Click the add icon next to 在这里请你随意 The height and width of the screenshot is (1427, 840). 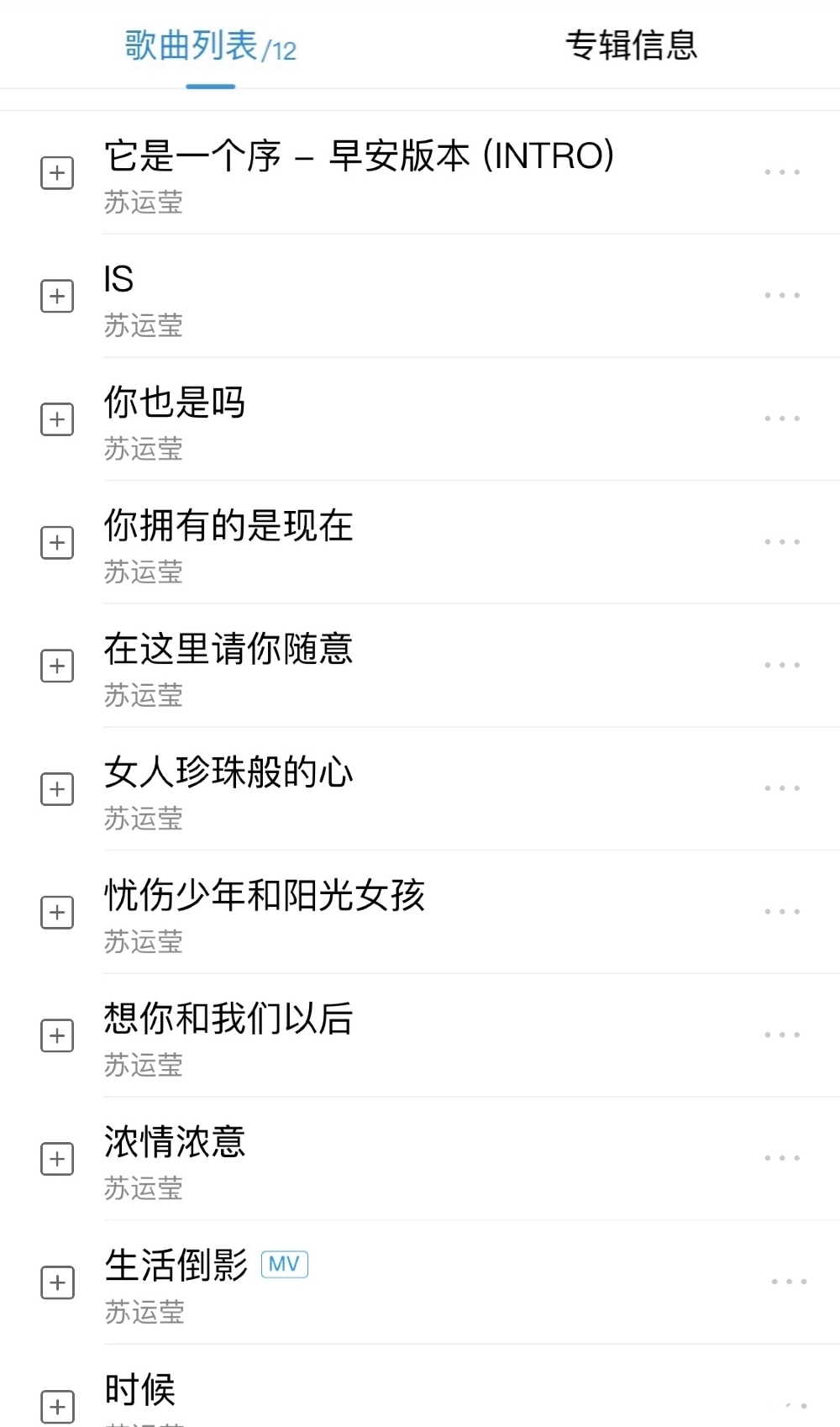point(58,665)
